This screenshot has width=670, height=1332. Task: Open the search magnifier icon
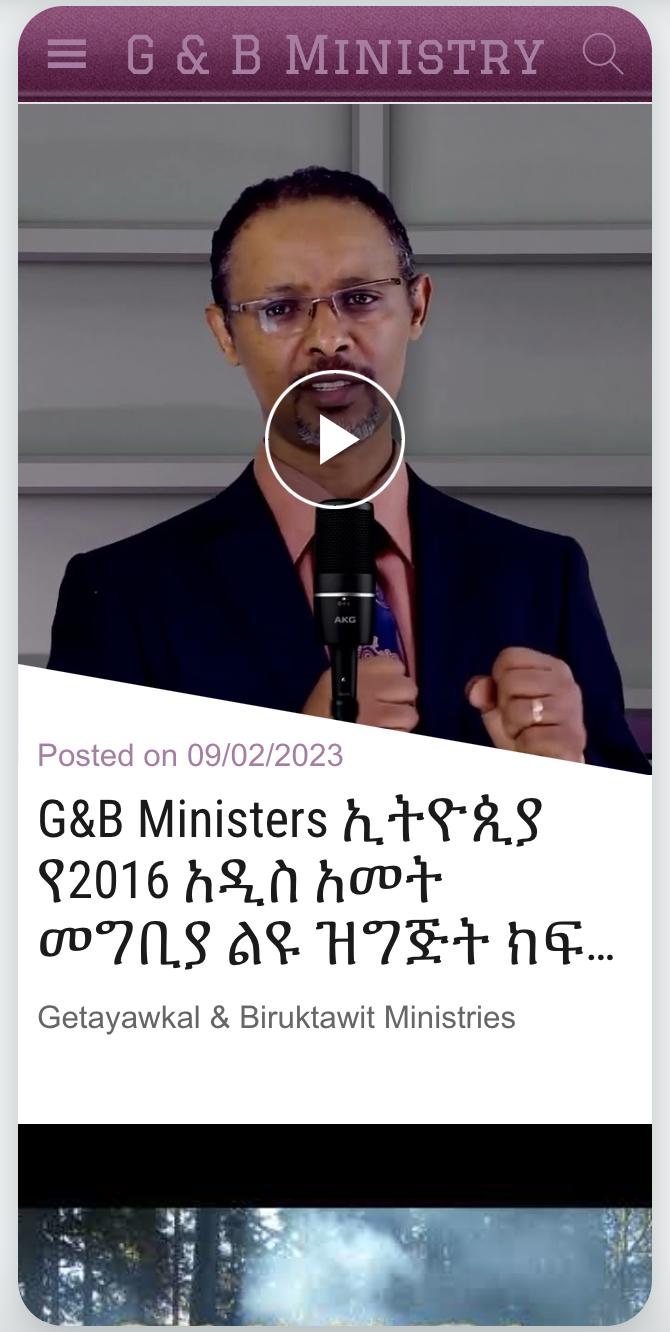[x=602, y=53]
